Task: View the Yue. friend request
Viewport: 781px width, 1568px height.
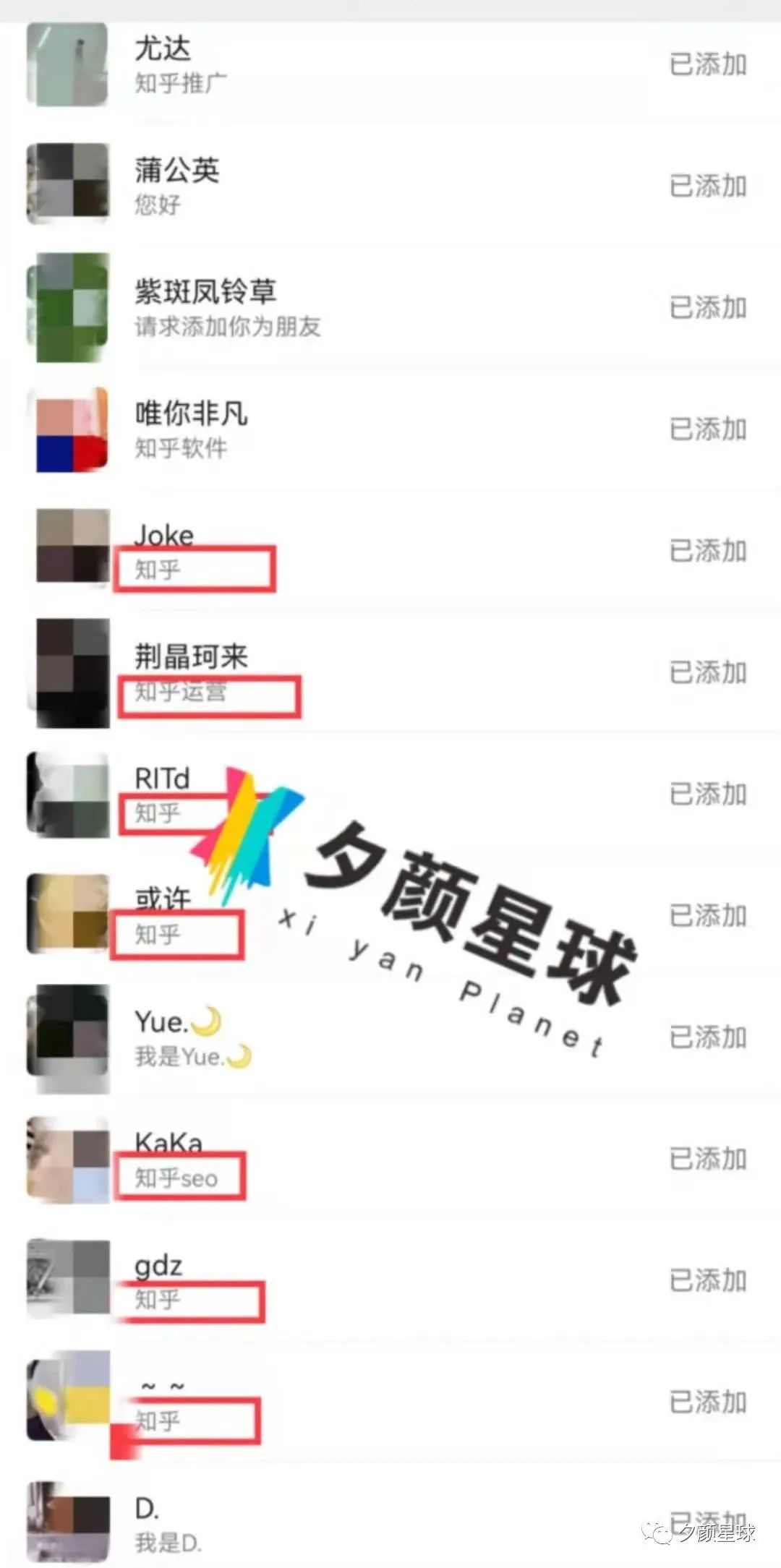Action: 390,1037
